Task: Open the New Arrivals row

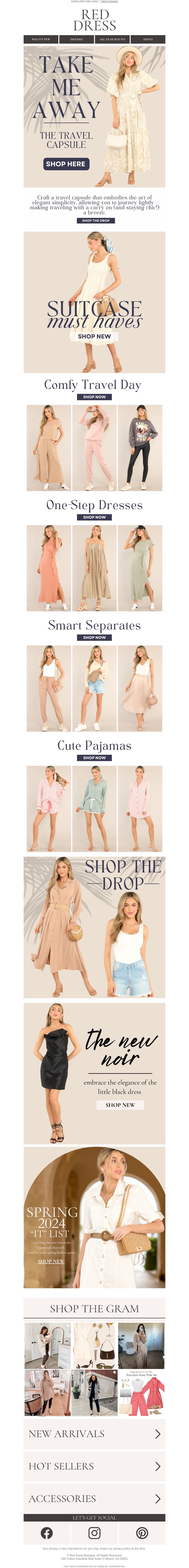Action: click(x=94, y=1434)
